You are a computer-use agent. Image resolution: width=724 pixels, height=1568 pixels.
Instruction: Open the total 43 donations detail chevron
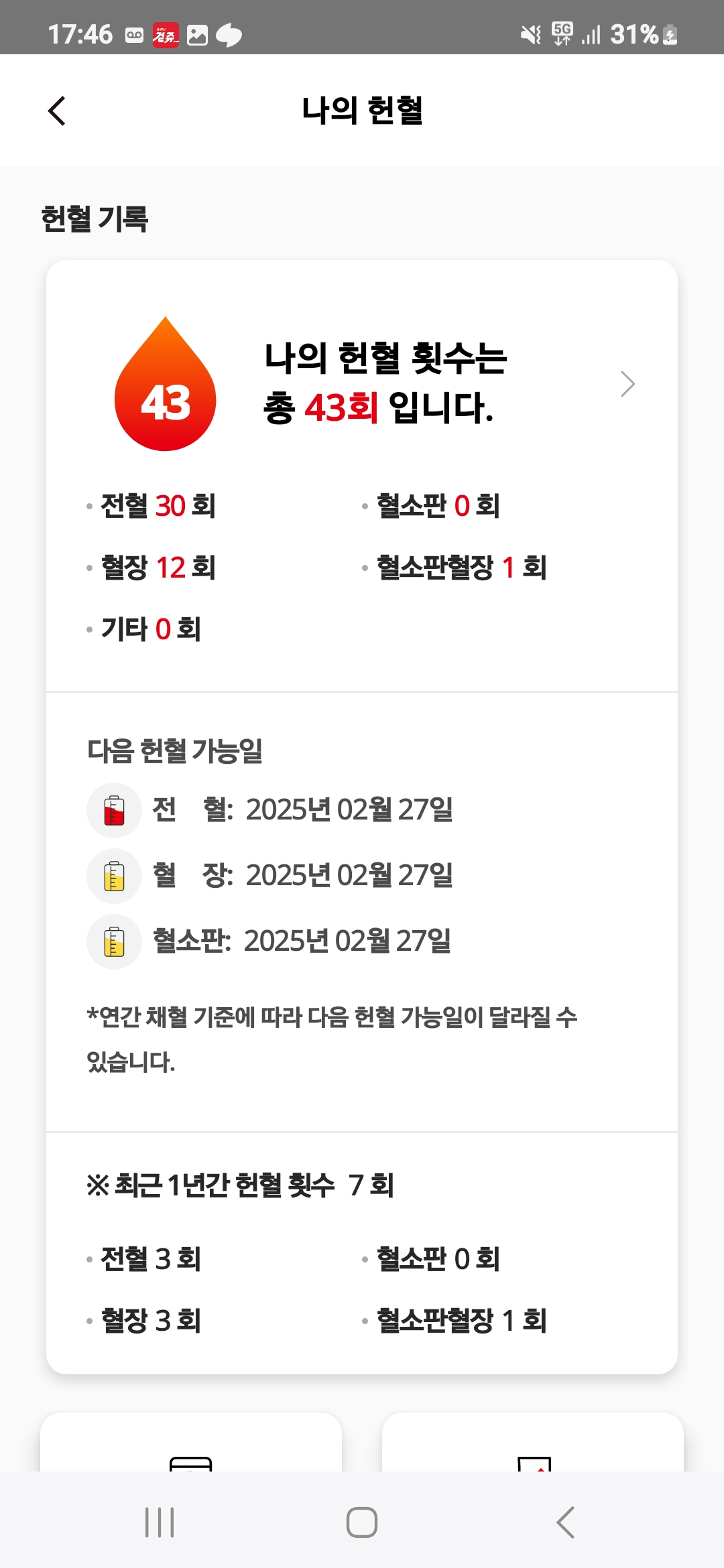[x=627, y=384]
